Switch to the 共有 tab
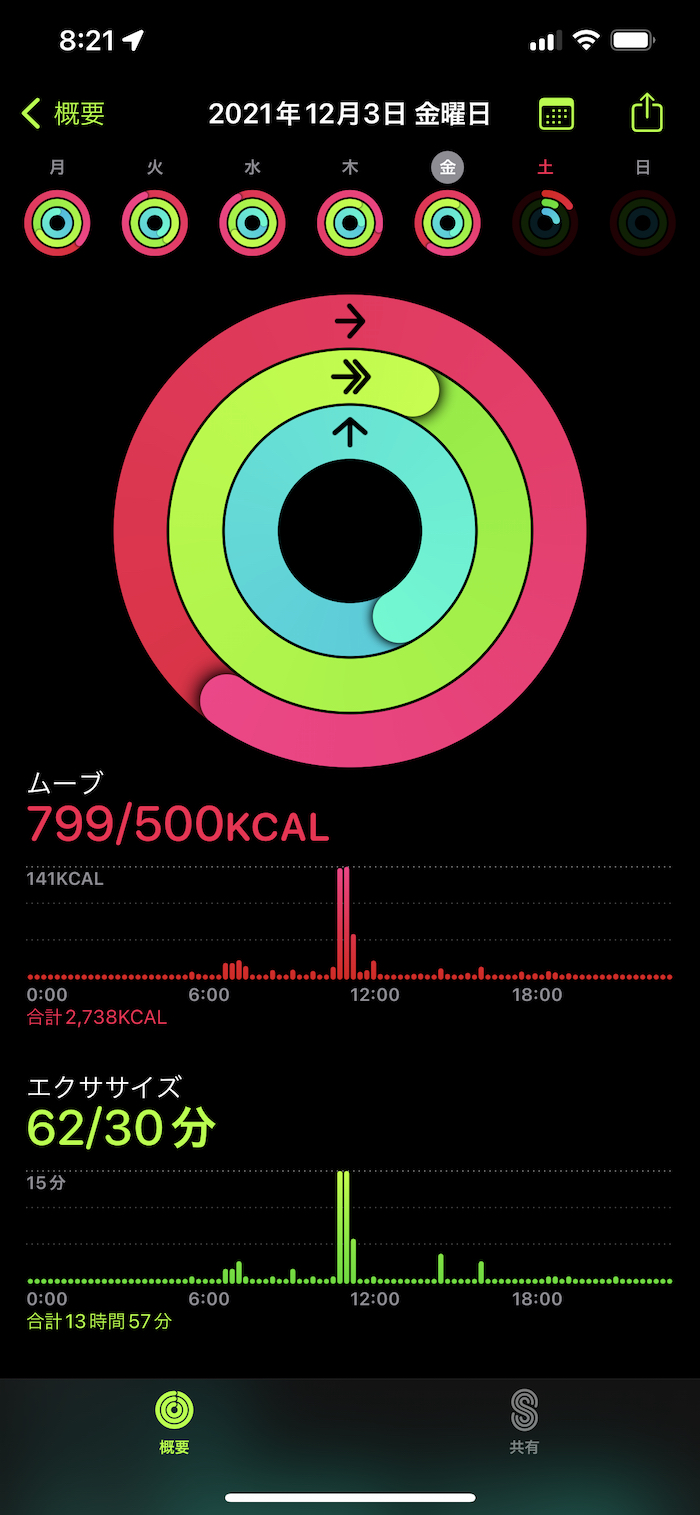 (x=524, y=1421)
